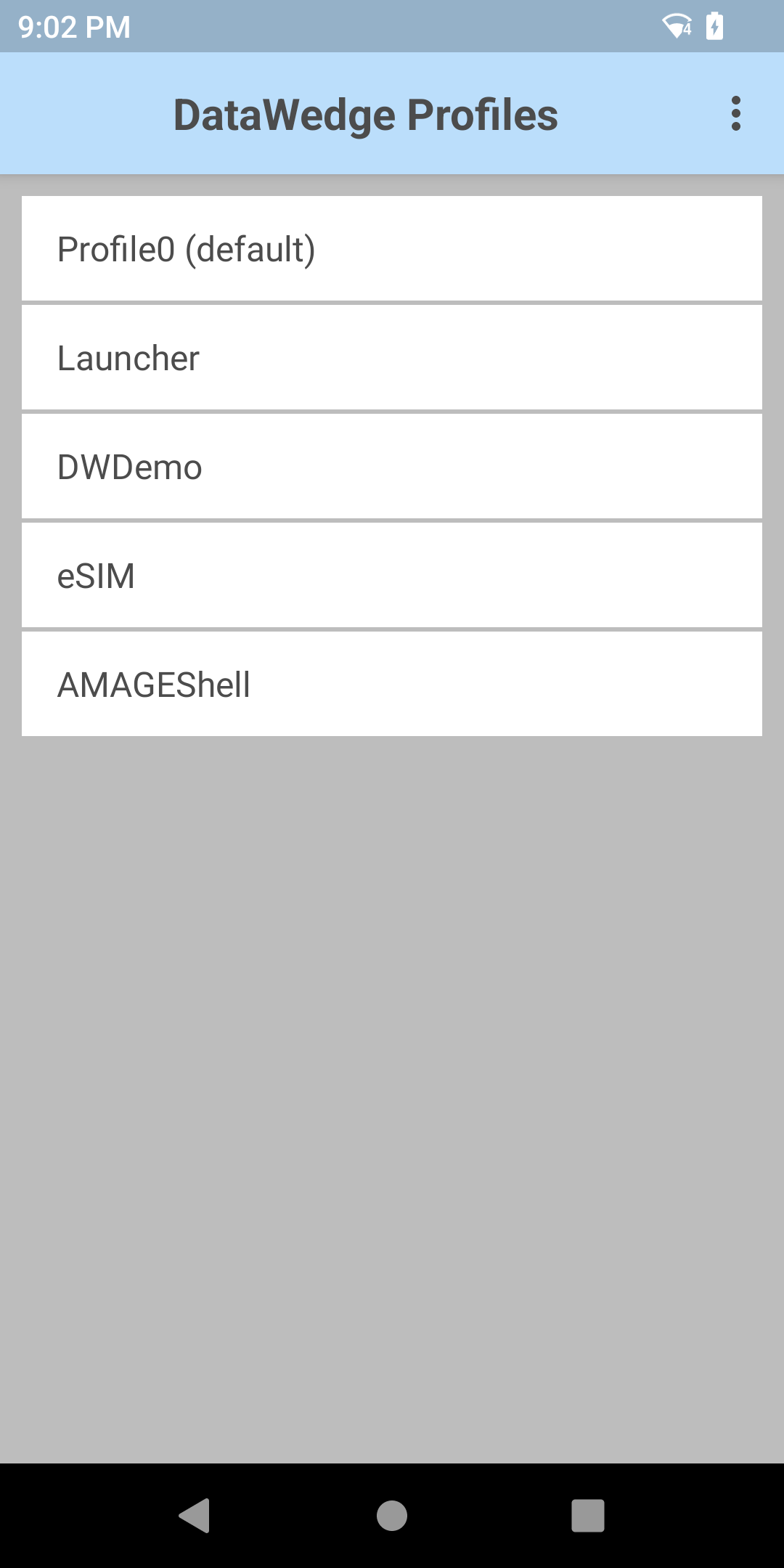Open the DWDemo profile settings
The height and width of the screenshot is (1568, 784).
click(392, 467)
